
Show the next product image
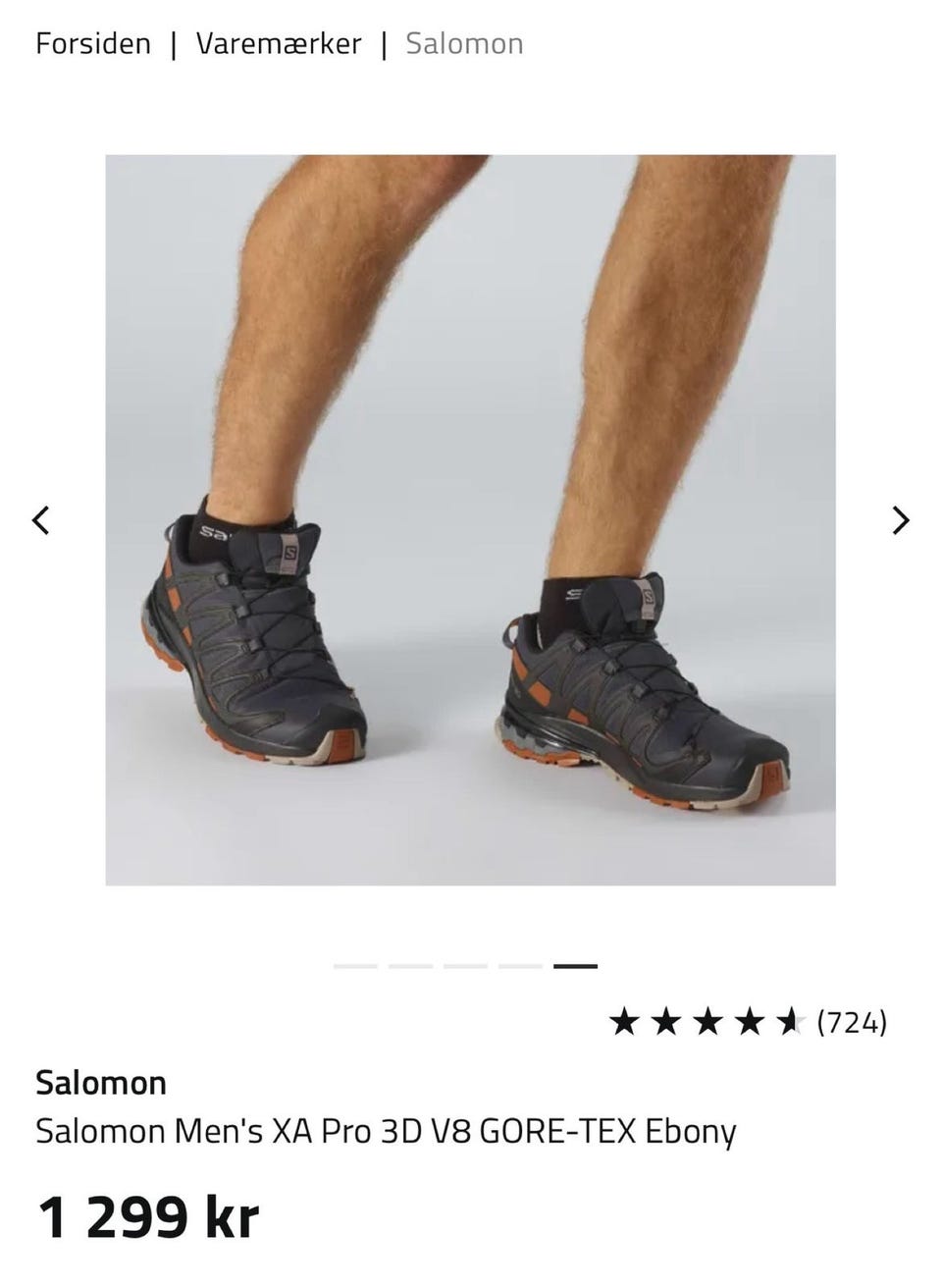[x=900, y=519]
